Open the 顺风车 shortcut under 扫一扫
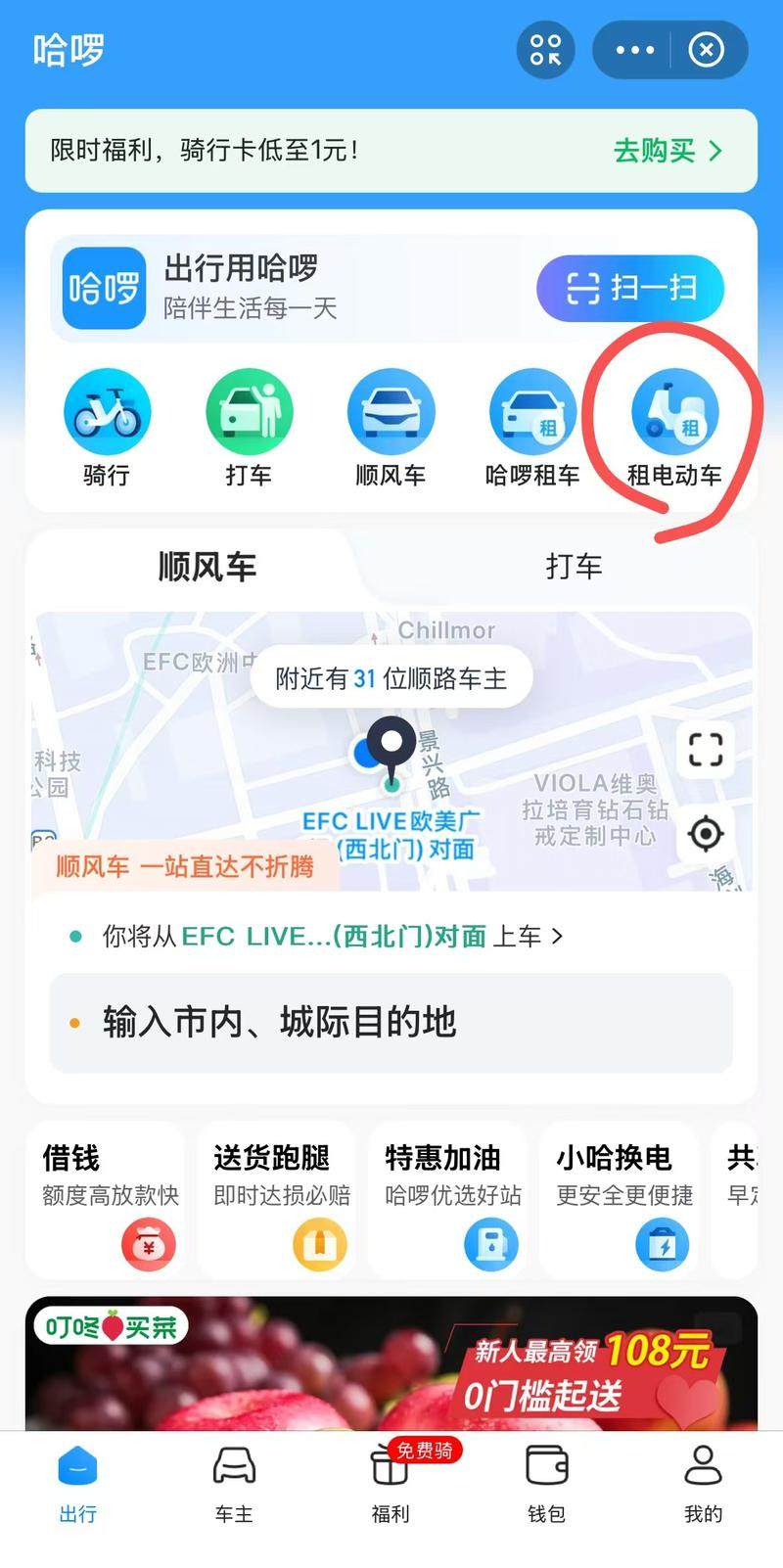The image size is (783, 1568). 391,428
